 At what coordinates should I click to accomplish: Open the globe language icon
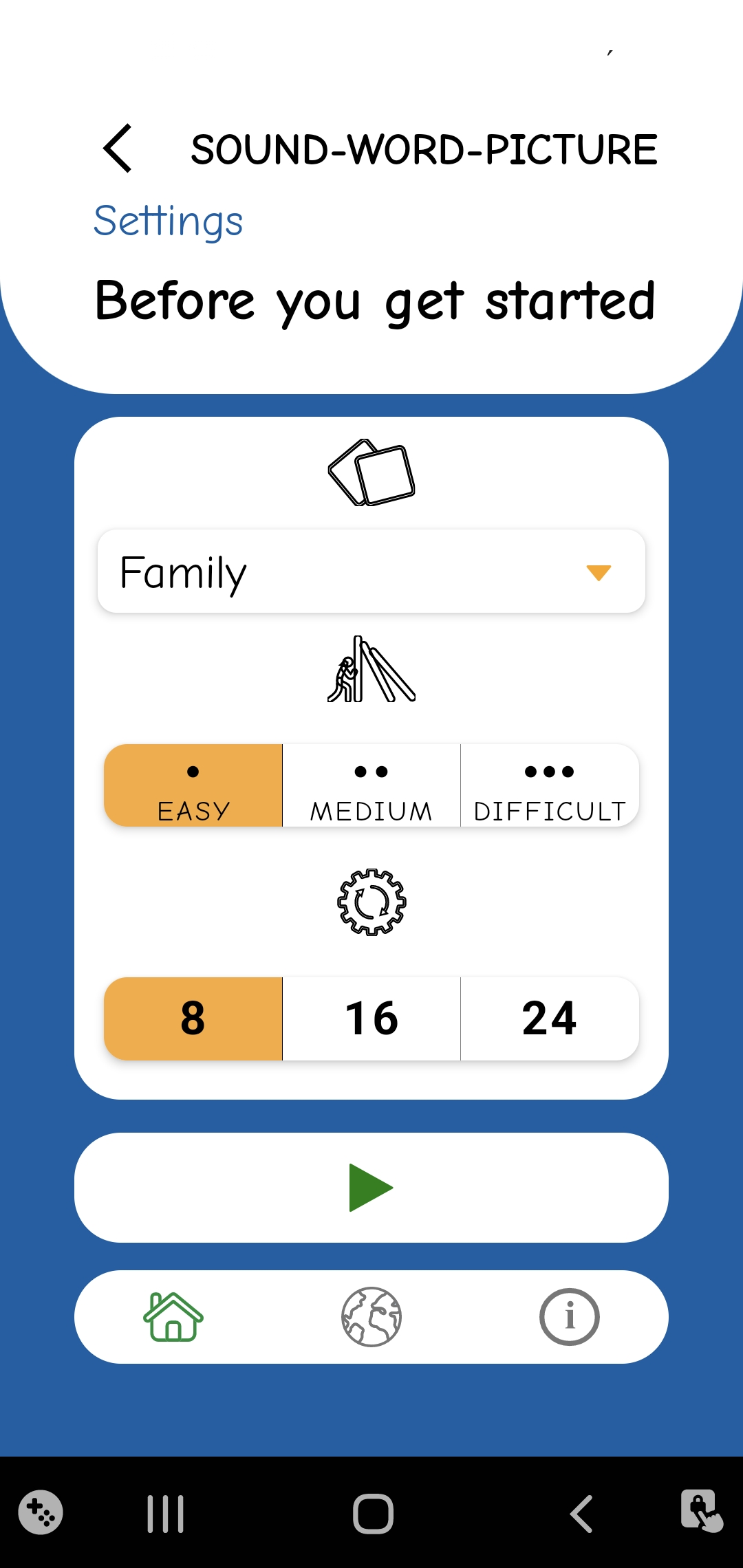[x=371, y=1317]
